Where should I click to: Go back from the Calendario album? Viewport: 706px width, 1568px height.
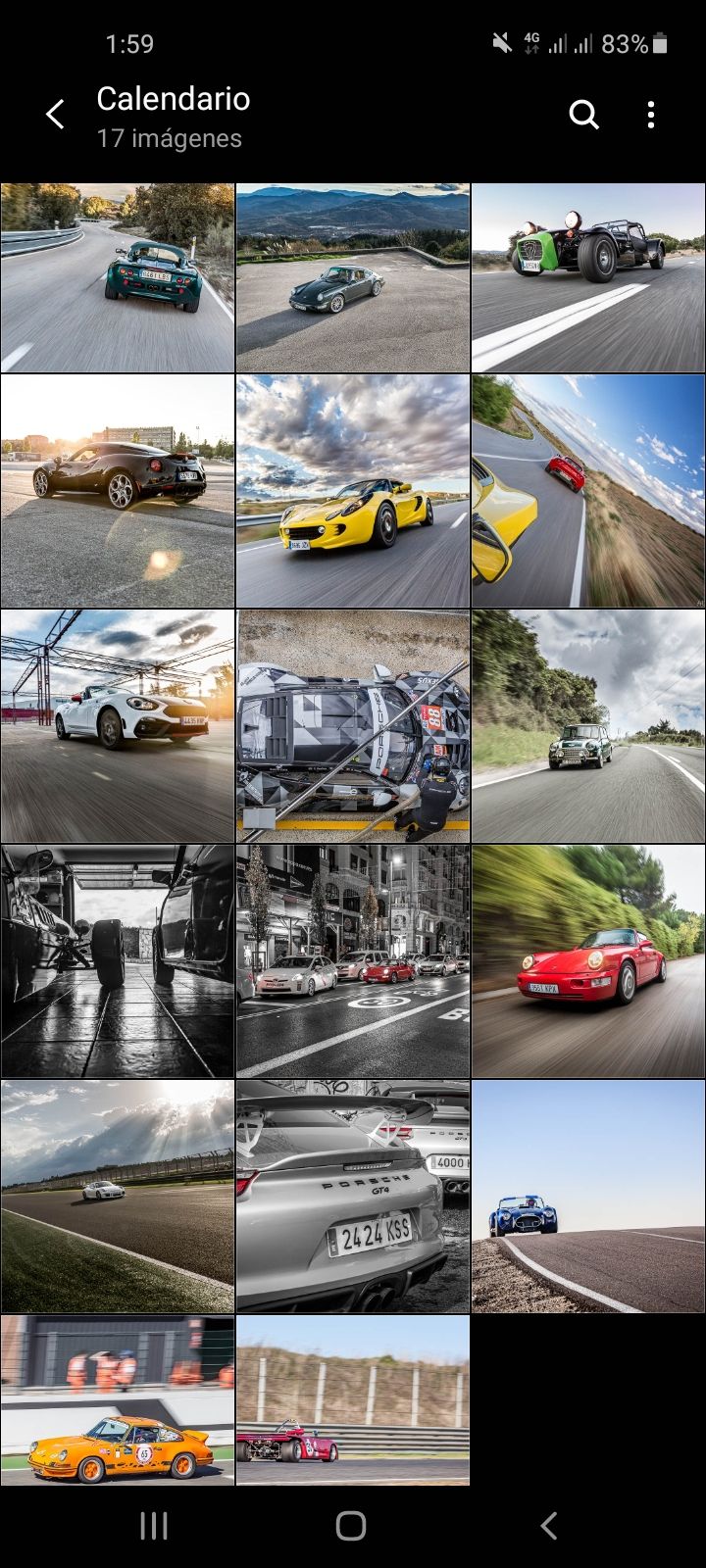pyautogui.click(x=56, y=115)
